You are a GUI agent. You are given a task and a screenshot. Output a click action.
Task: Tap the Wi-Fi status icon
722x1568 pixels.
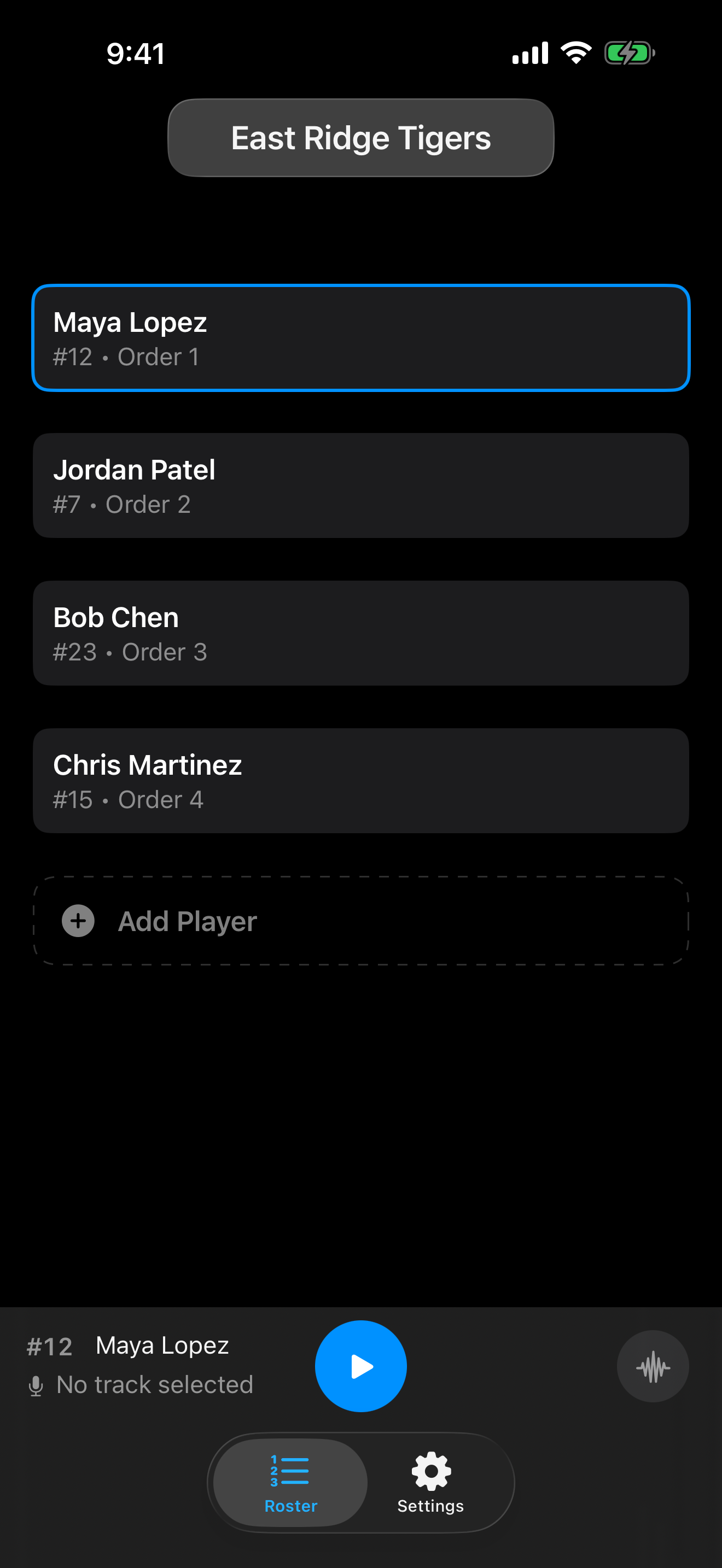click(574, 53)
